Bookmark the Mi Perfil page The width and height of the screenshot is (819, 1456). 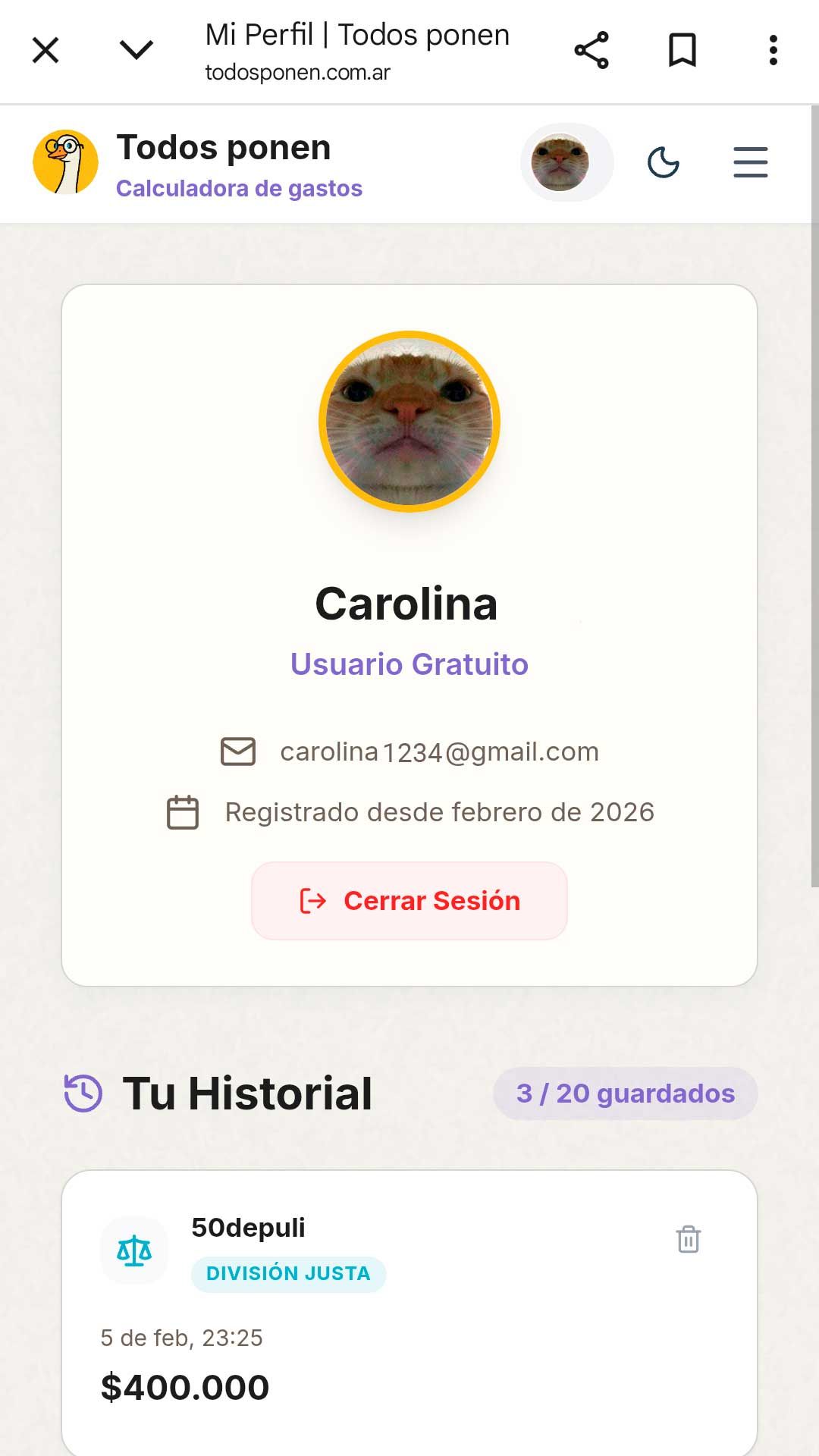[x=682, y=51]
